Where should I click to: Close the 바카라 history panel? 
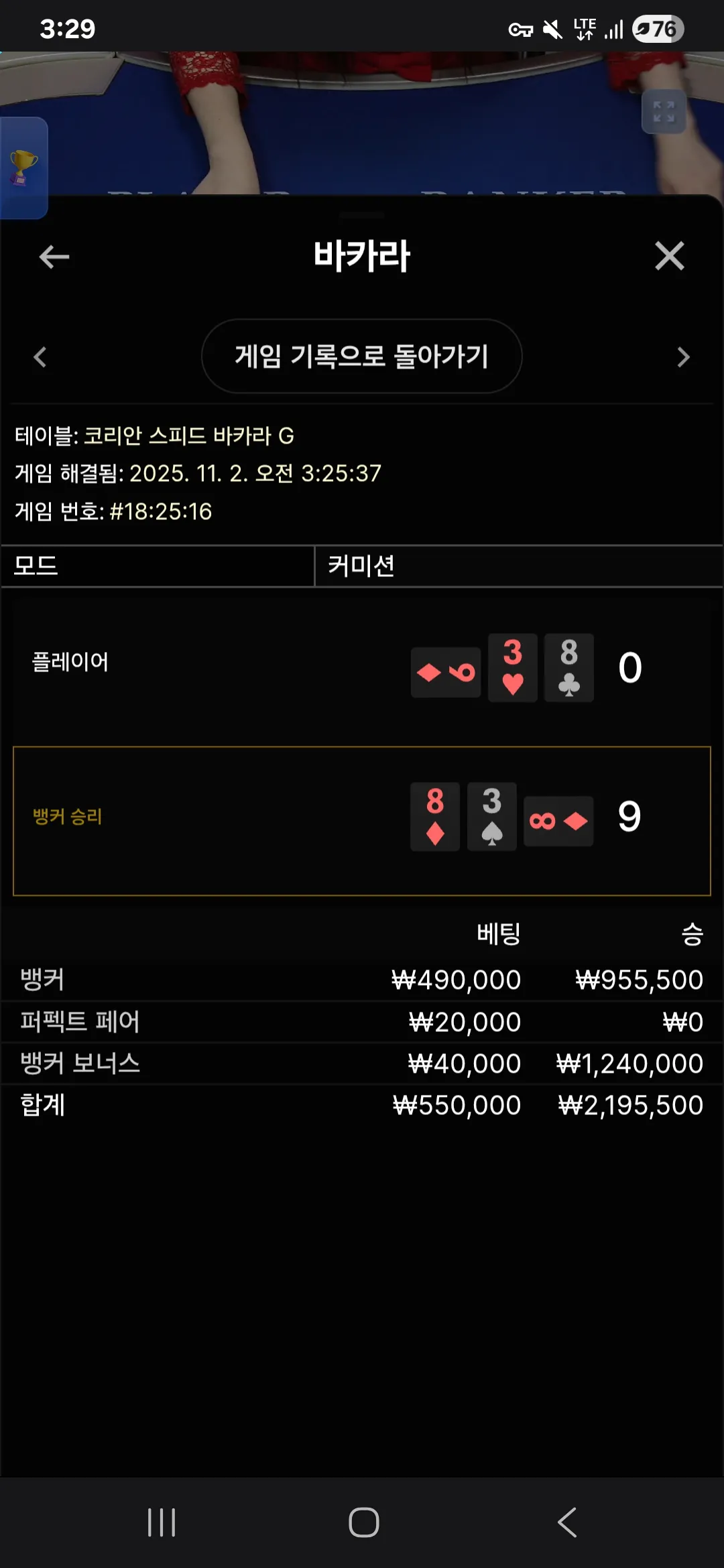[x=669, y=256]
